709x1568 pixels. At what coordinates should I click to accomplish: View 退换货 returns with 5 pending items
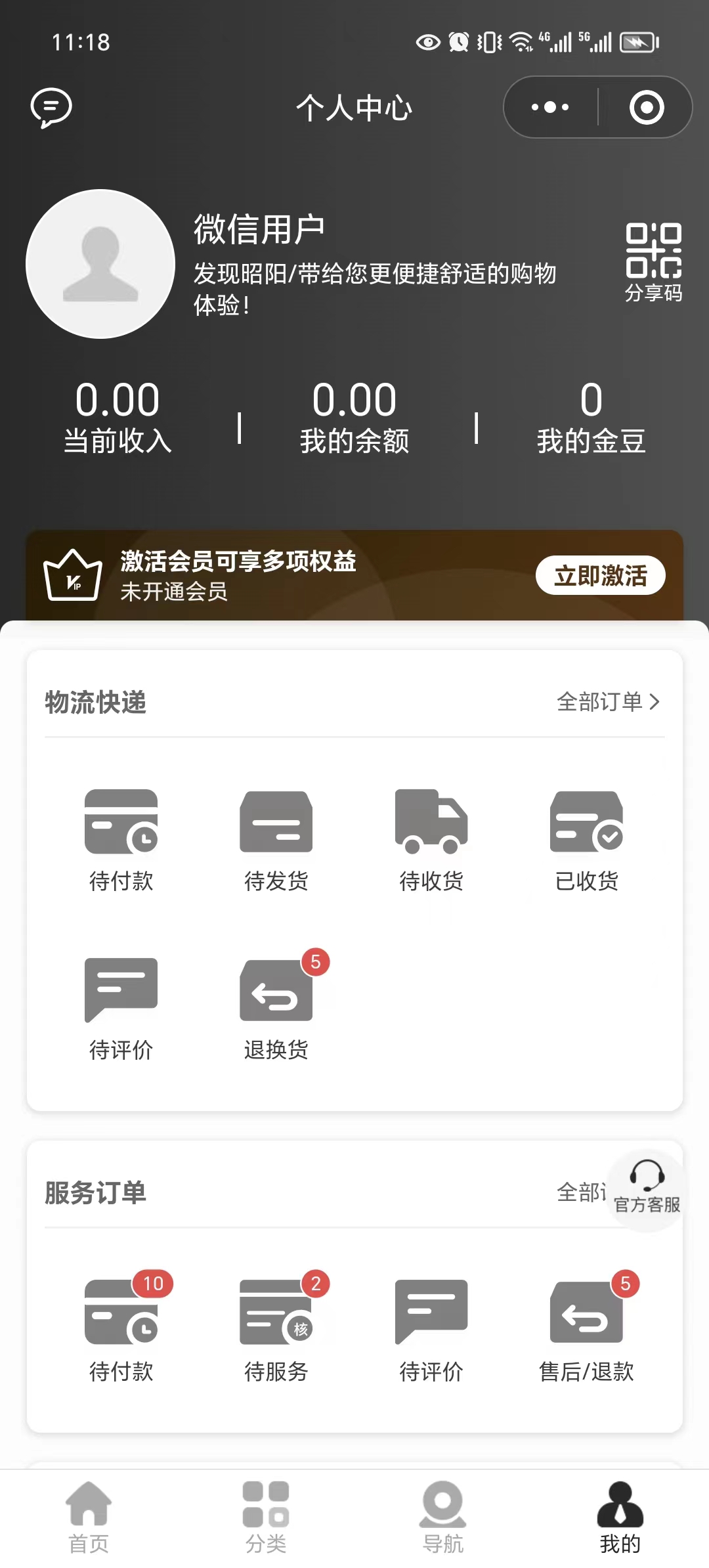276,1008
